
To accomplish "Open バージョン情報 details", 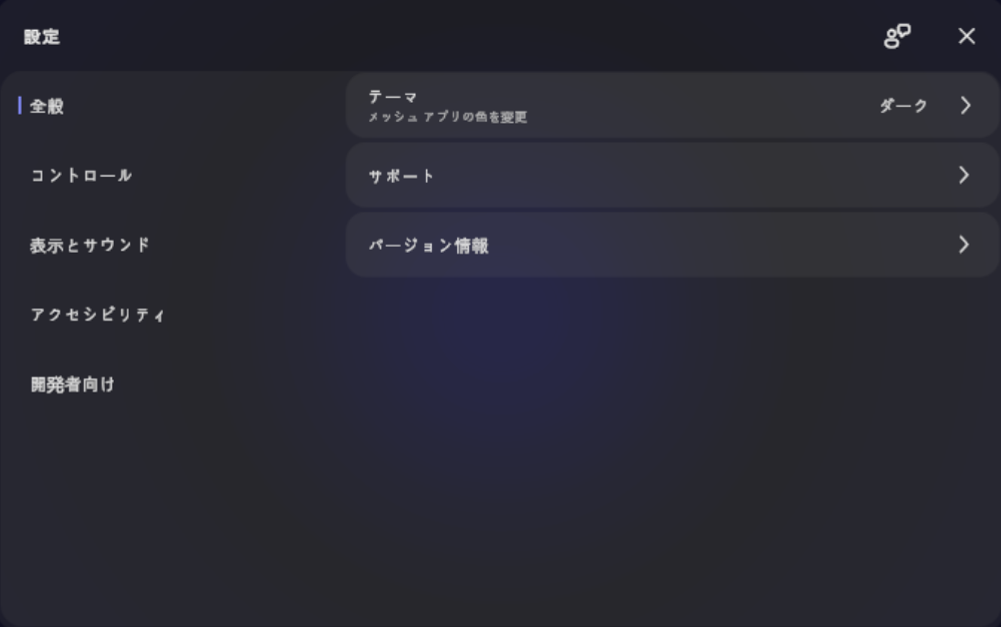I will 670,245.
